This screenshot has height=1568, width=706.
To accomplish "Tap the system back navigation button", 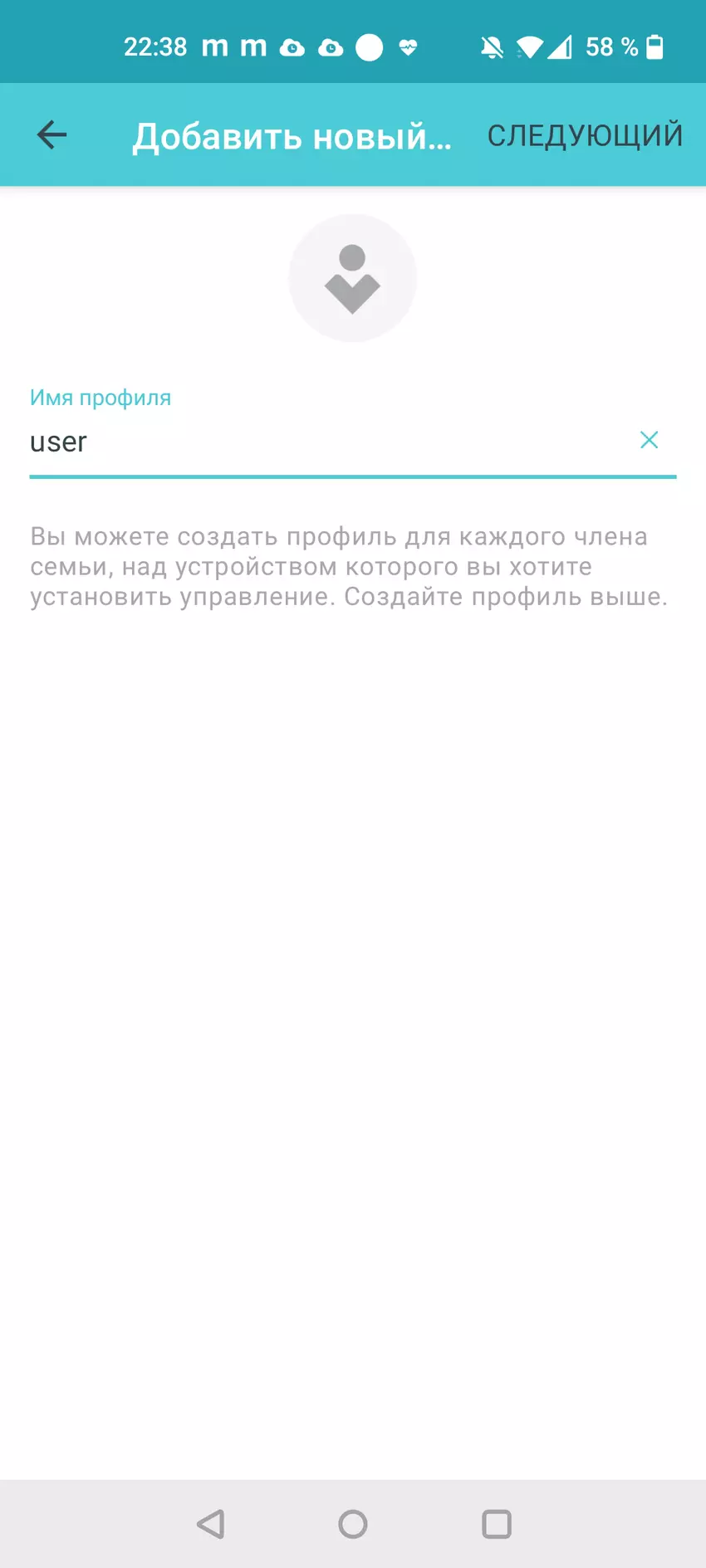I will [x=211, y=1524].
